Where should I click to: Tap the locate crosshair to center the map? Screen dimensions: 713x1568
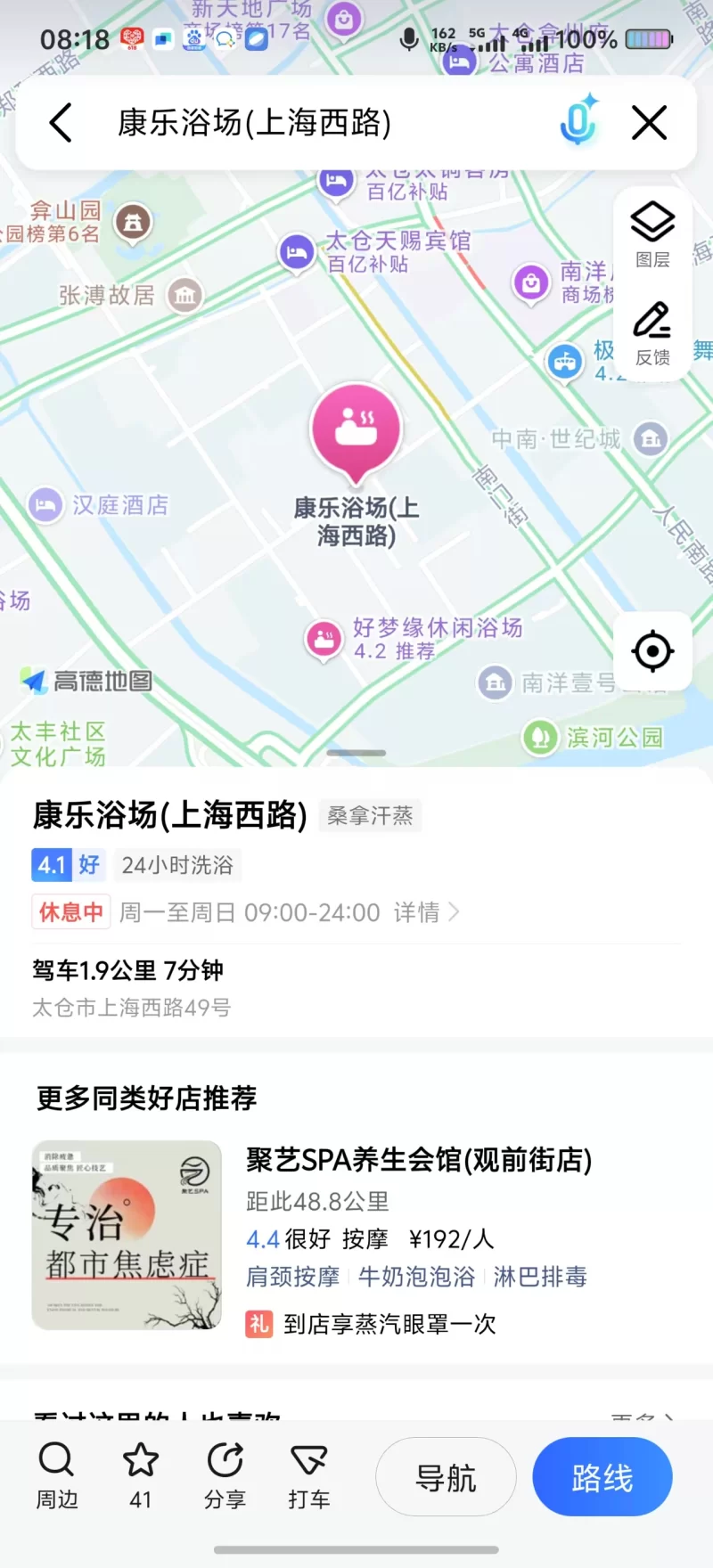pos(653,651)
